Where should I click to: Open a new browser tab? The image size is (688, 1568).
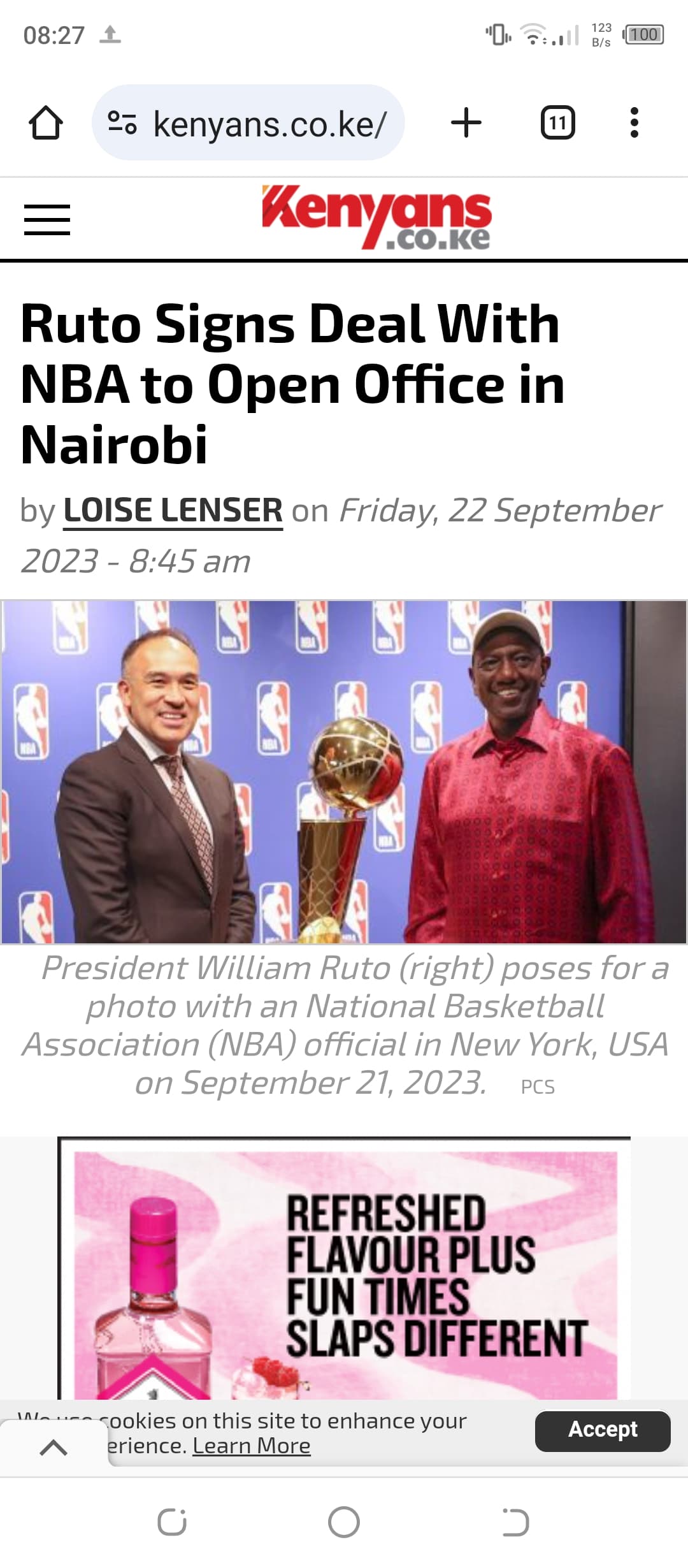pos(466,122)
